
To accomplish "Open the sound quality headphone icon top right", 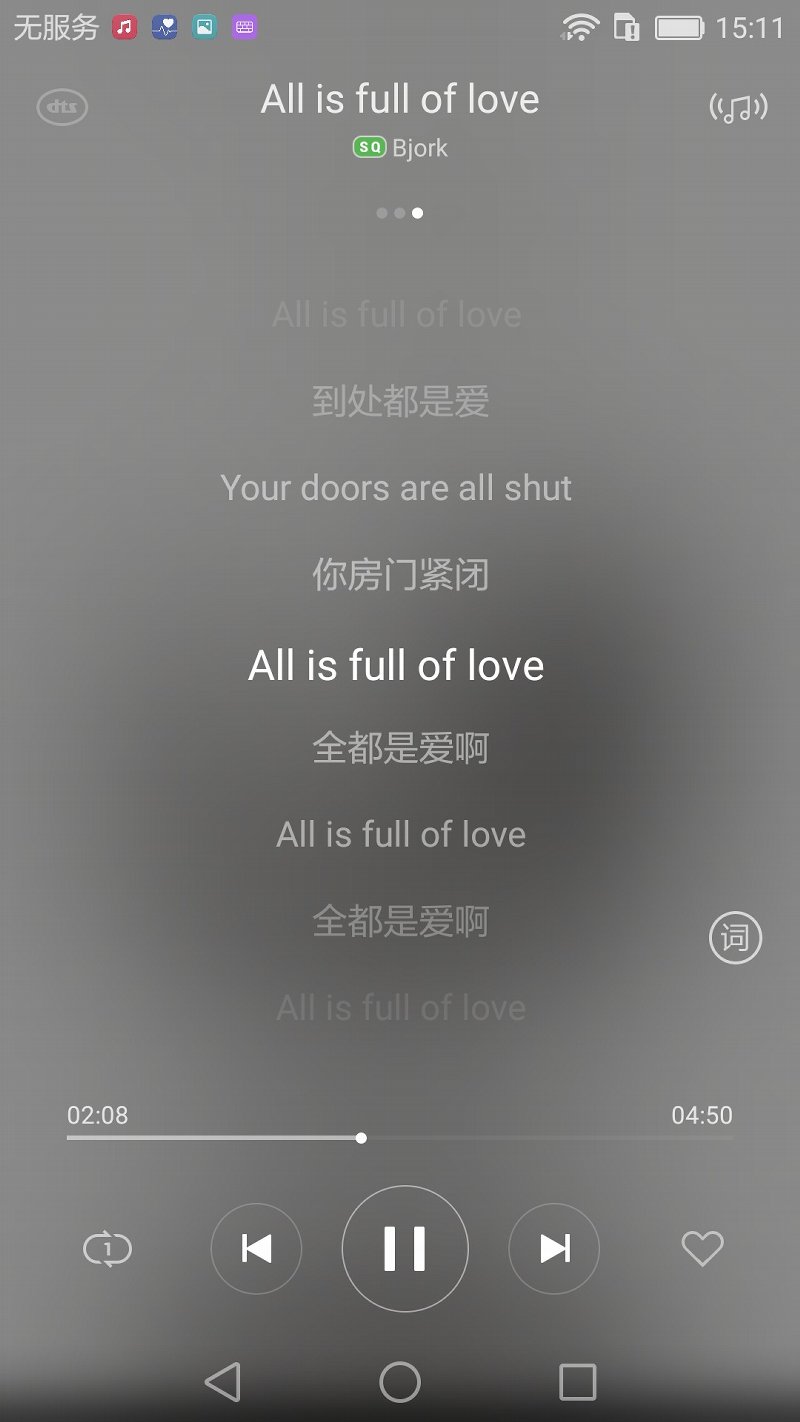I will click(x=737, y=108).
